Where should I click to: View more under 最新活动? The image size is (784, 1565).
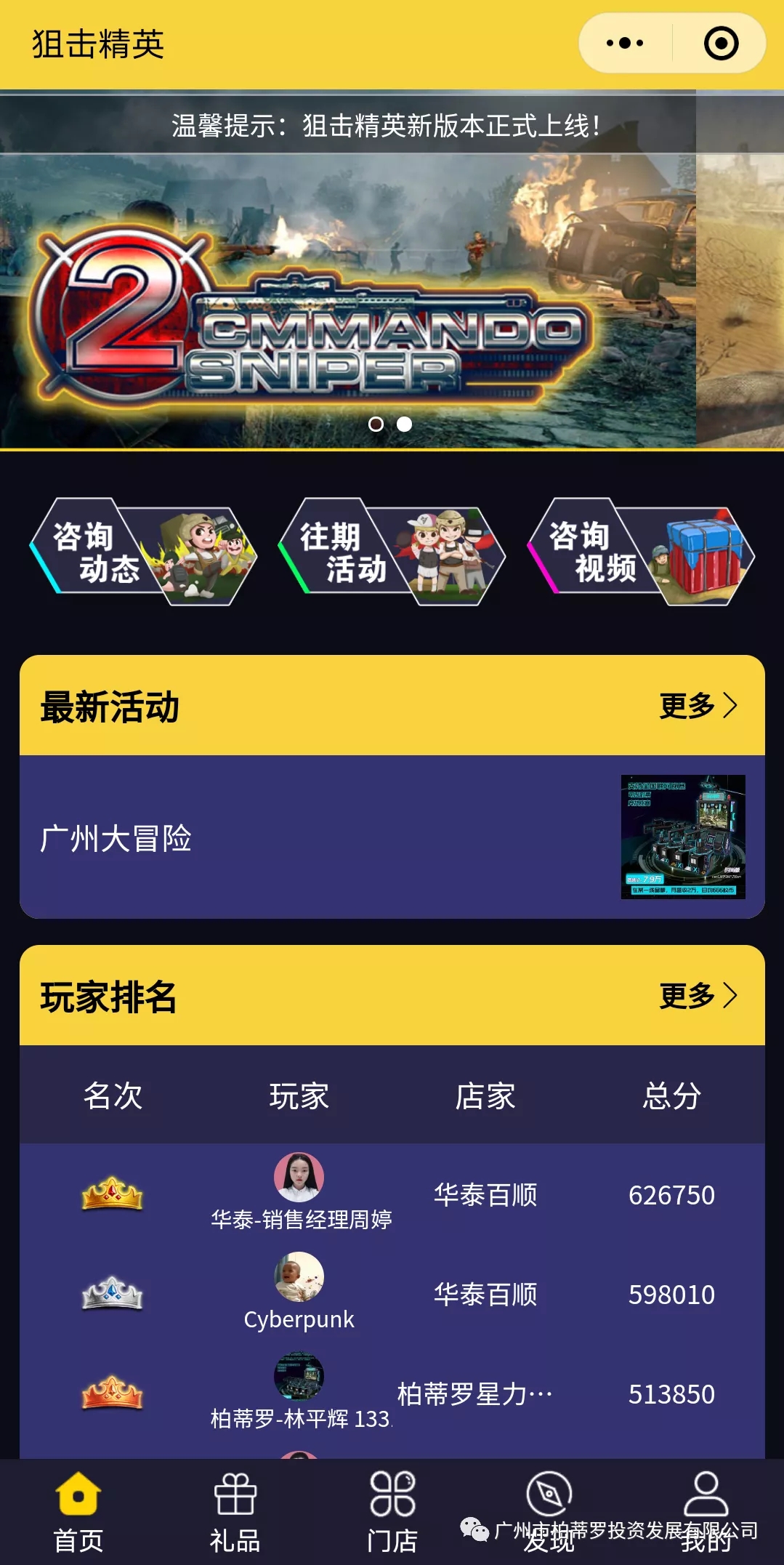(x=698, y=705)
